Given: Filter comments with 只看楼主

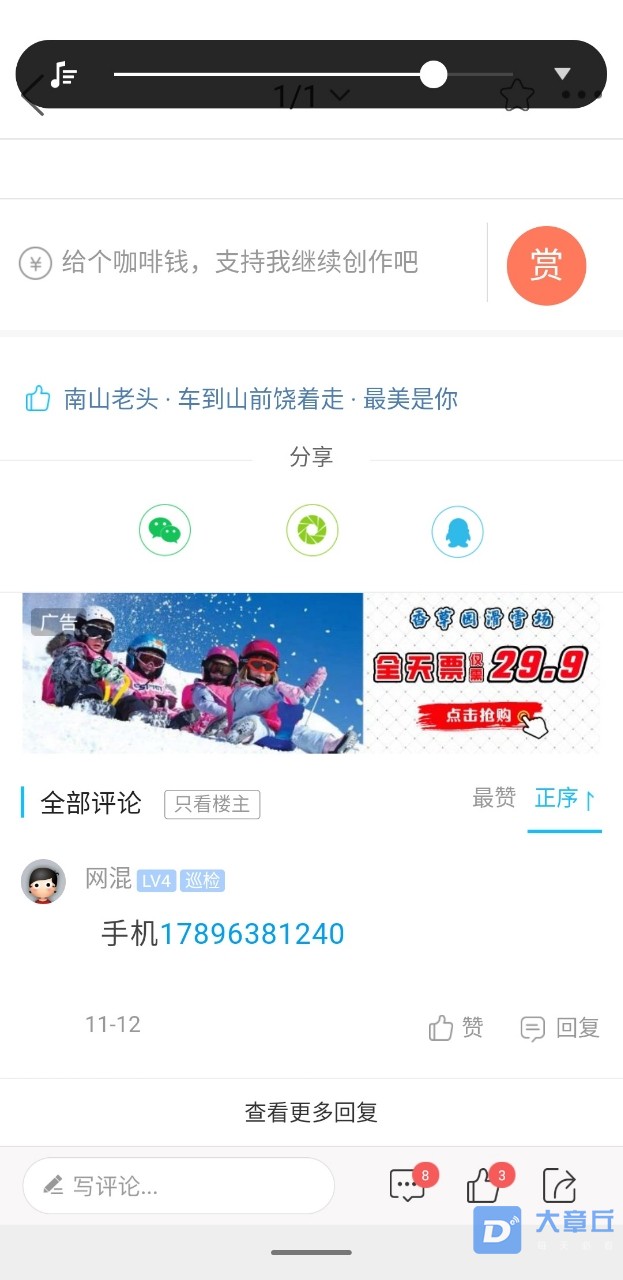Looking at the screenshot, I should click(212, 804).
